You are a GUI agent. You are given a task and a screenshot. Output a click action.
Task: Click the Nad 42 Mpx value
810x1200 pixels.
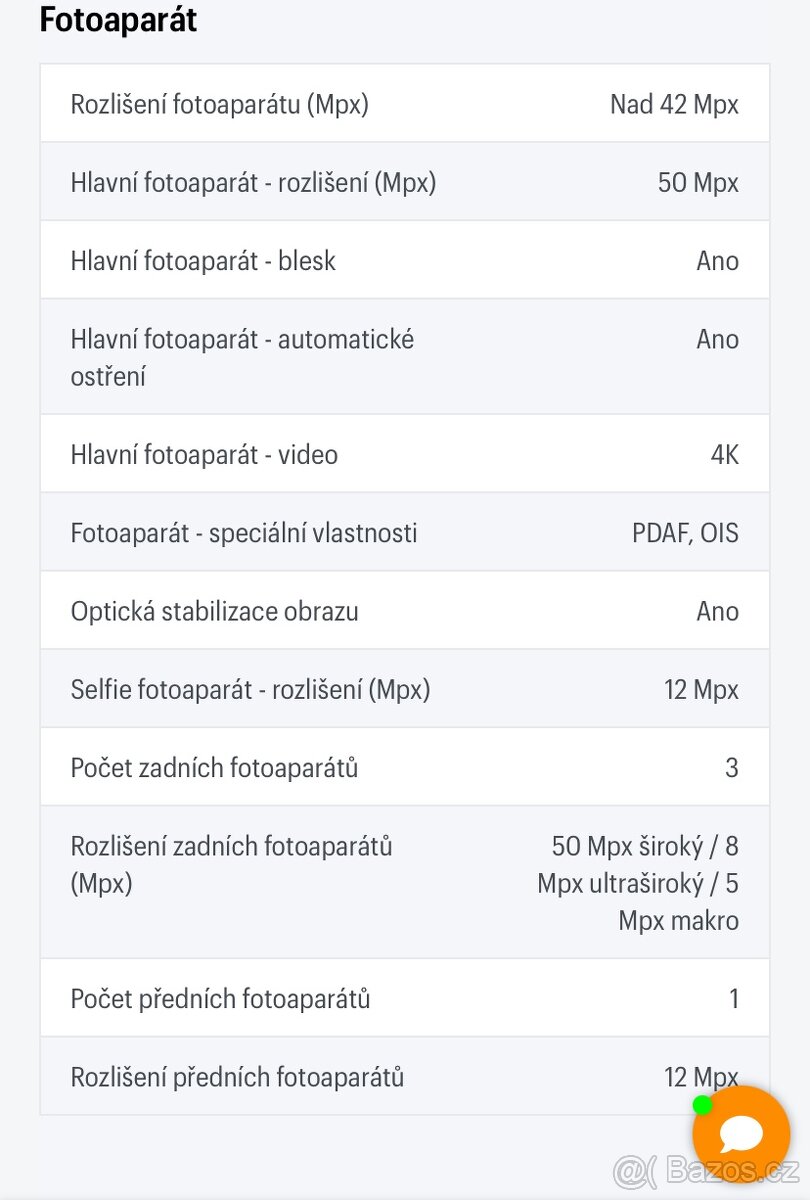[675, 103]
